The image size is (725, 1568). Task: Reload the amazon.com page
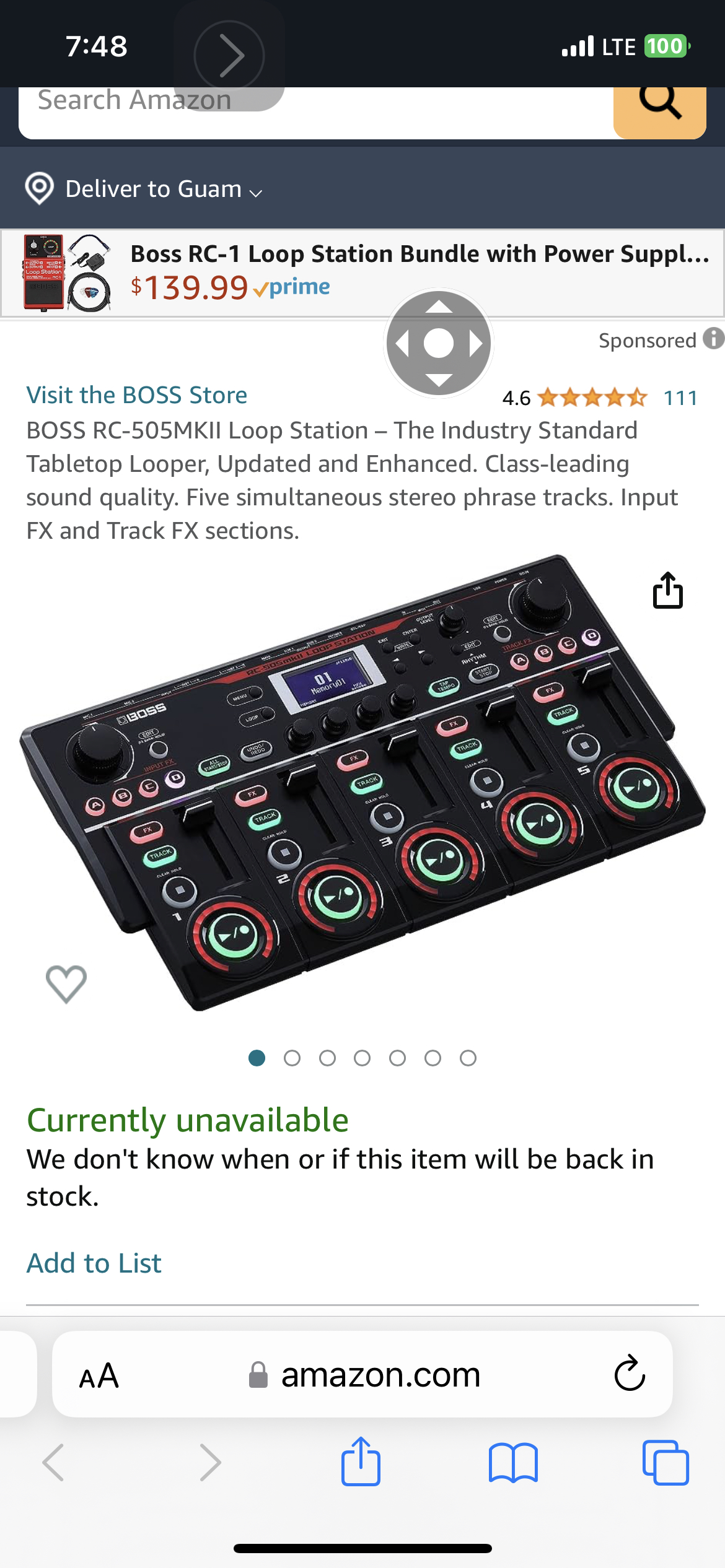[630, 1374]
